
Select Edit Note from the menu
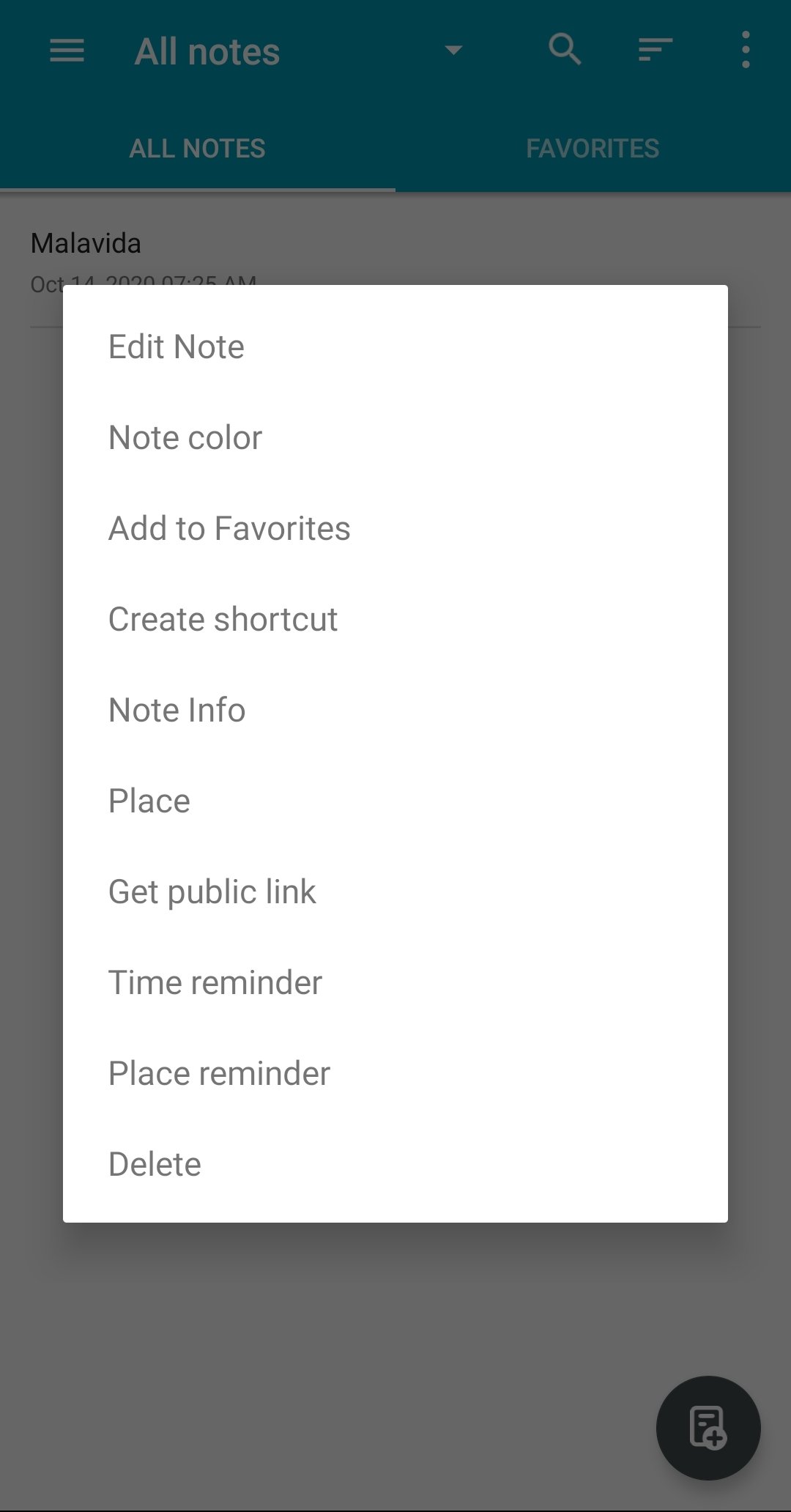177,346
